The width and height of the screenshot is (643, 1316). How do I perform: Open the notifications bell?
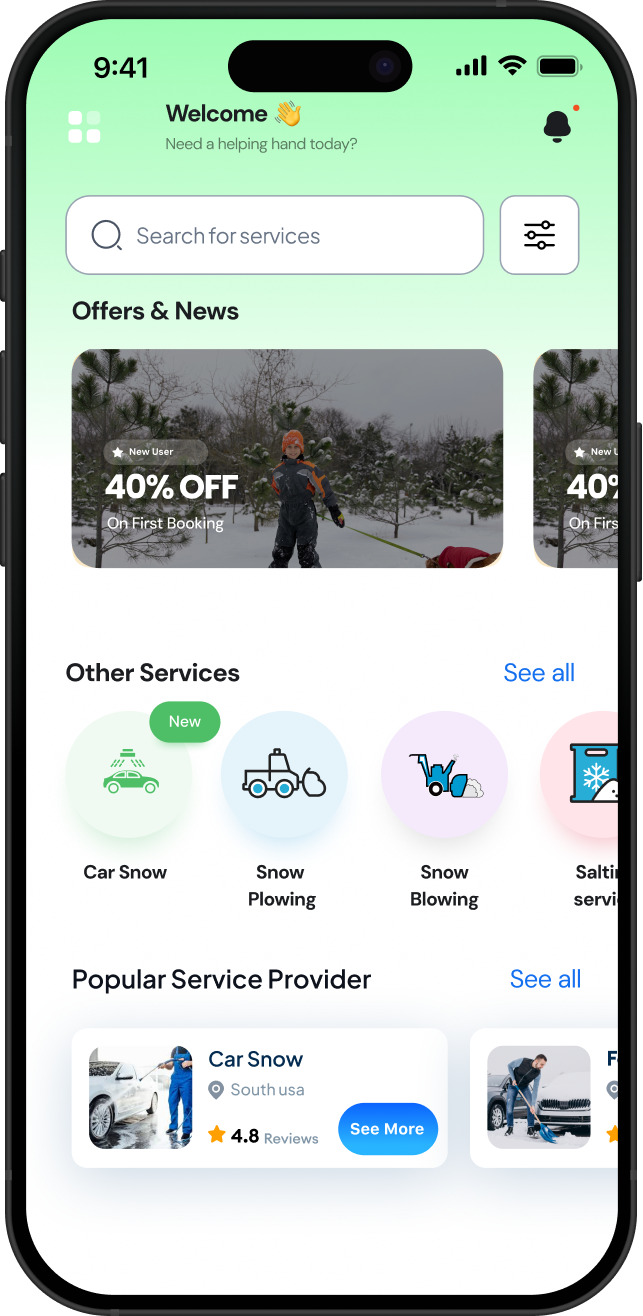[x=557, y=127]
